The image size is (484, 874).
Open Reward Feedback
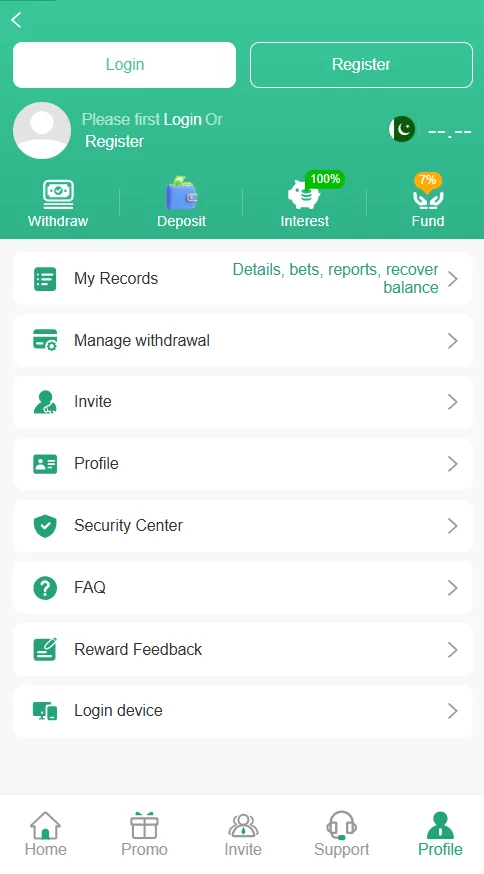pyautogui.click(x=243, y=649)
